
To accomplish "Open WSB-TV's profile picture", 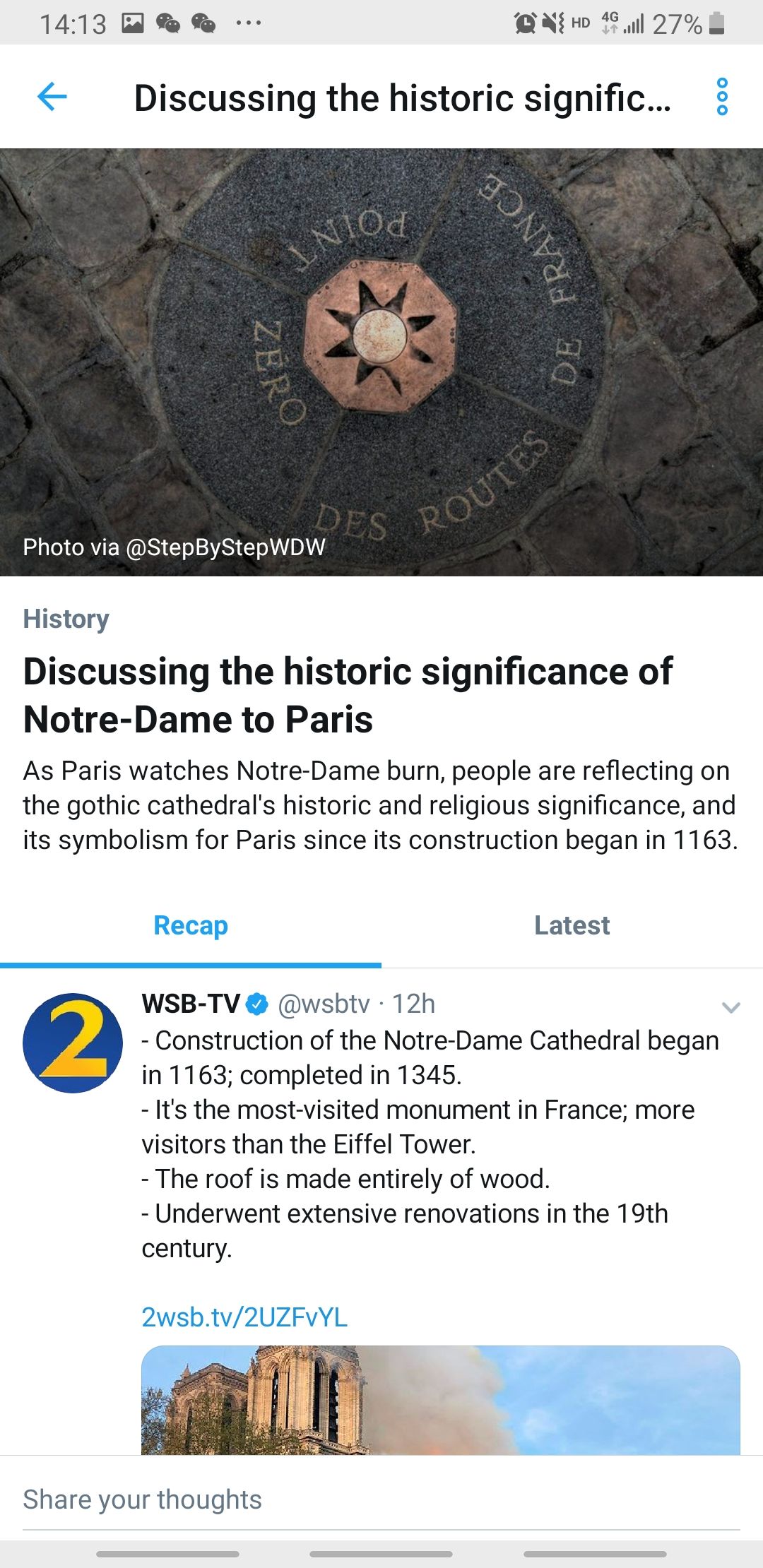I will [x=72, y=1043].
